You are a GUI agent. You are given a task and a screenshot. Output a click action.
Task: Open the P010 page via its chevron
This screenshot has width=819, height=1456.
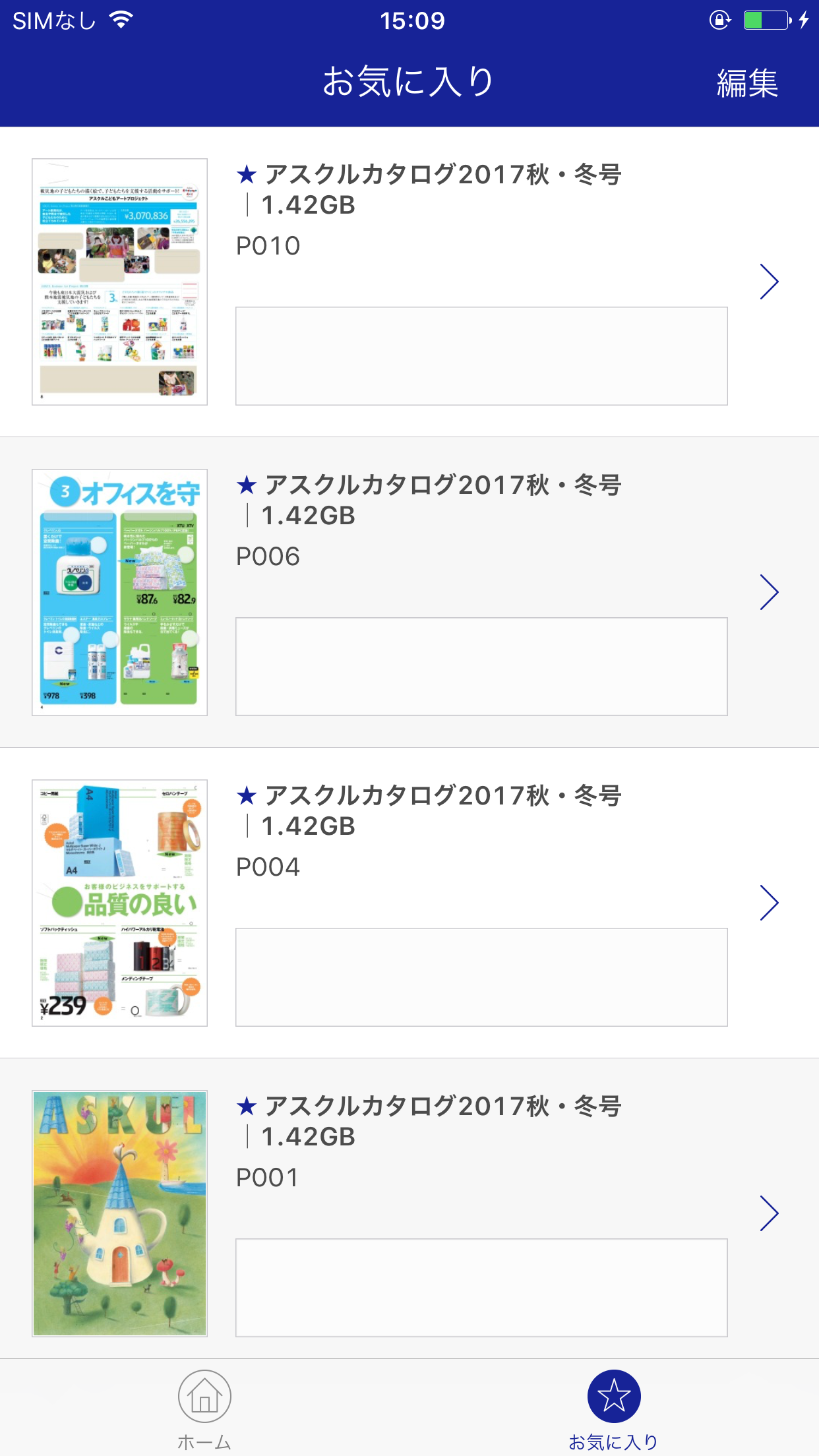tap(769, 280)
